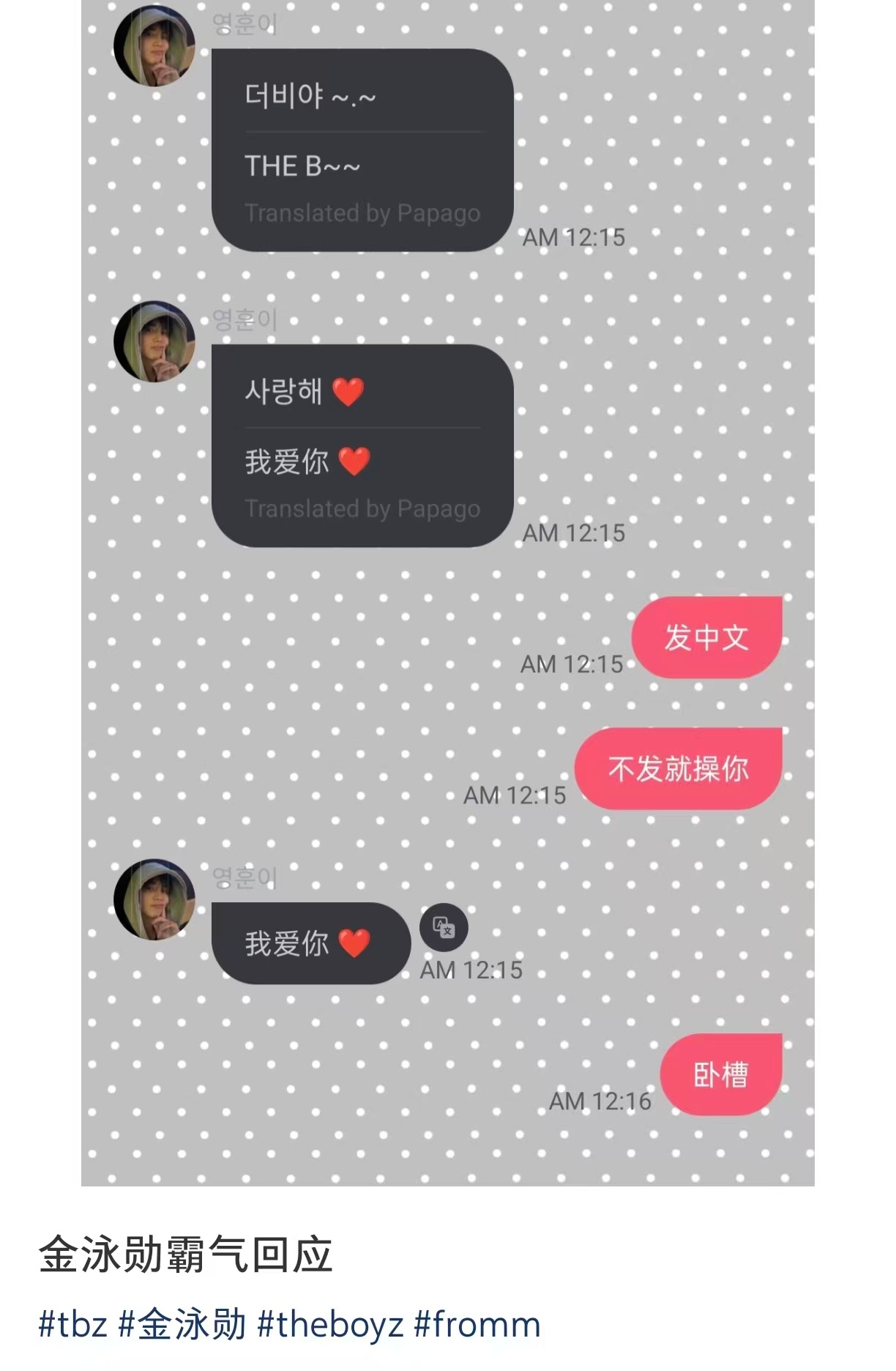
Task: Toggle translation display for the final artist message
Action: point(446,926)
